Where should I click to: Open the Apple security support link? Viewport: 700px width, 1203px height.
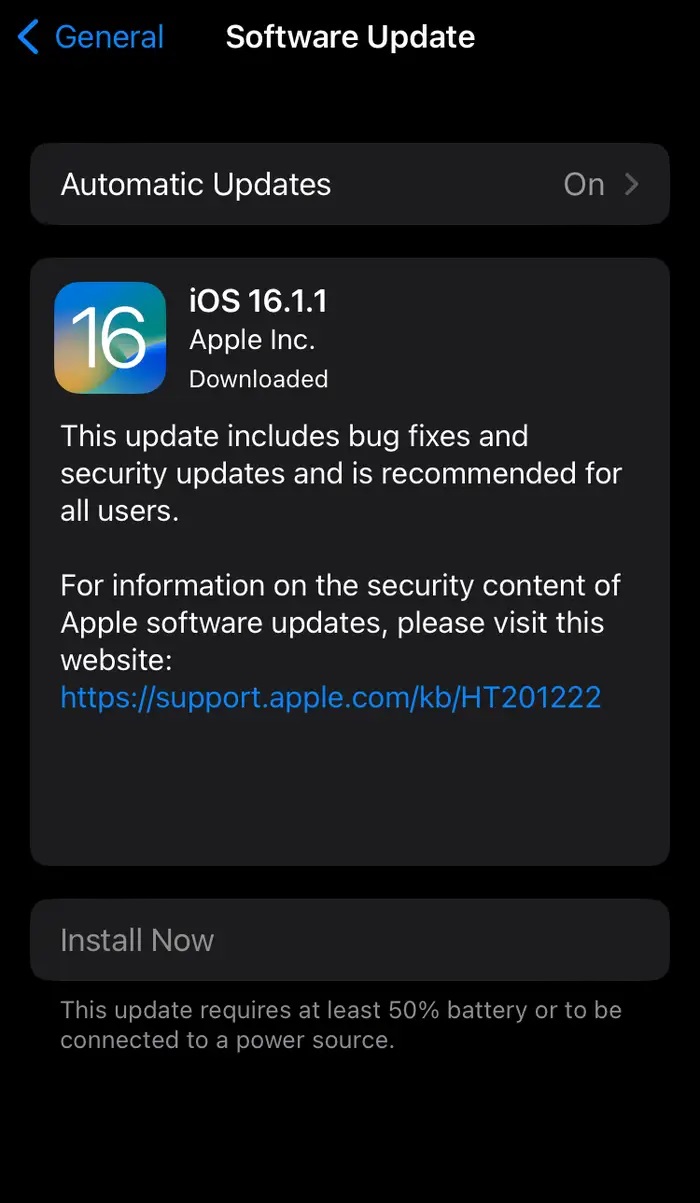[330, 697]
